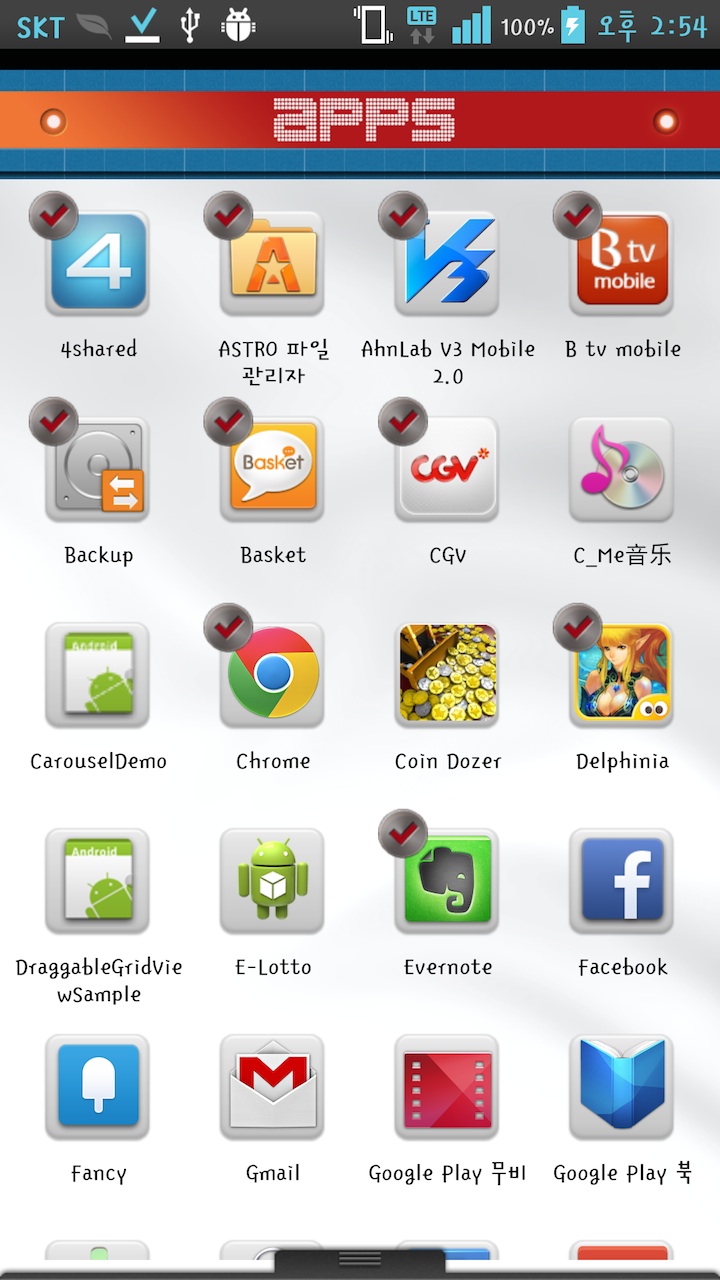Launch B tv mobile
Screen dimensions: 720x1280
(x=621, y=263)
